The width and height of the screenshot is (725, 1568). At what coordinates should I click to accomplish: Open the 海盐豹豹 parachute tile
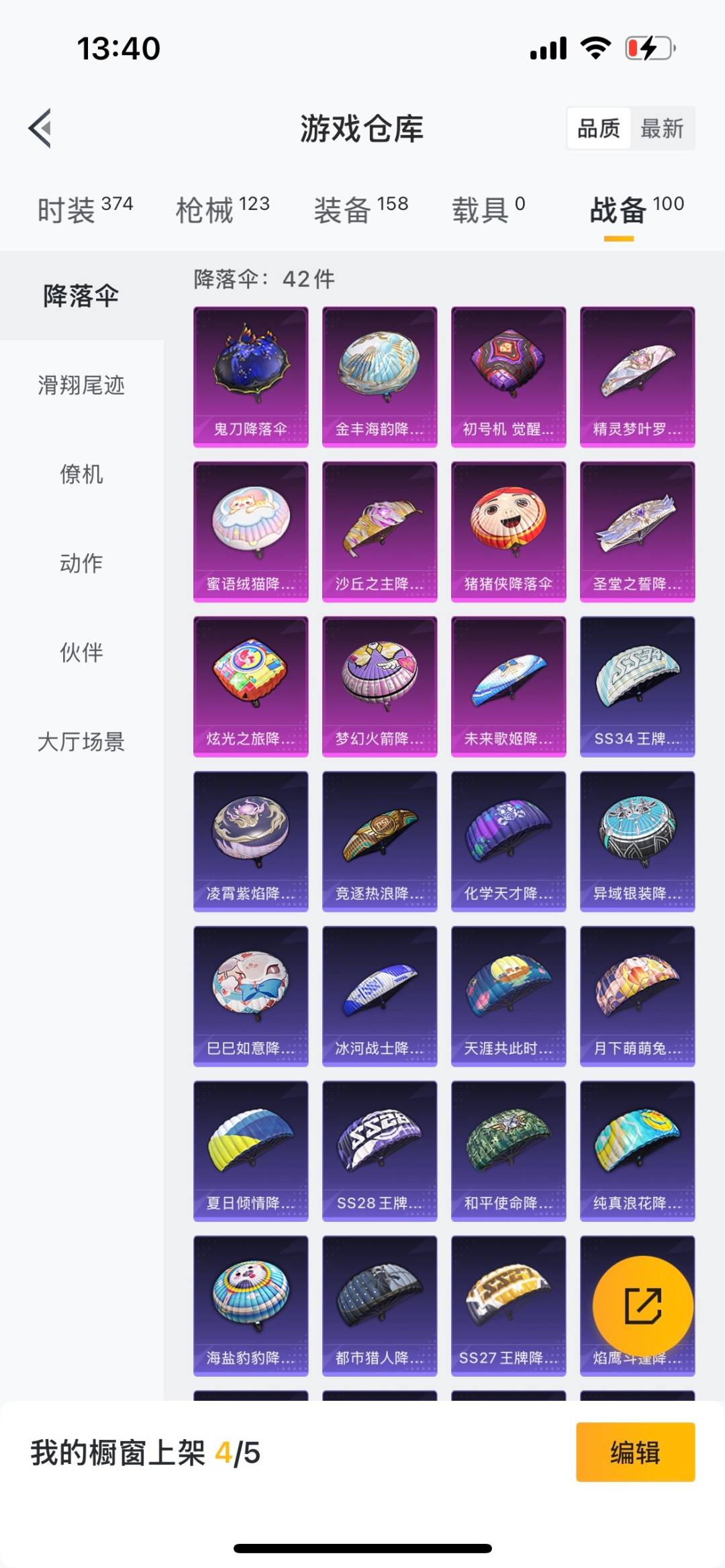(250, 1305)
